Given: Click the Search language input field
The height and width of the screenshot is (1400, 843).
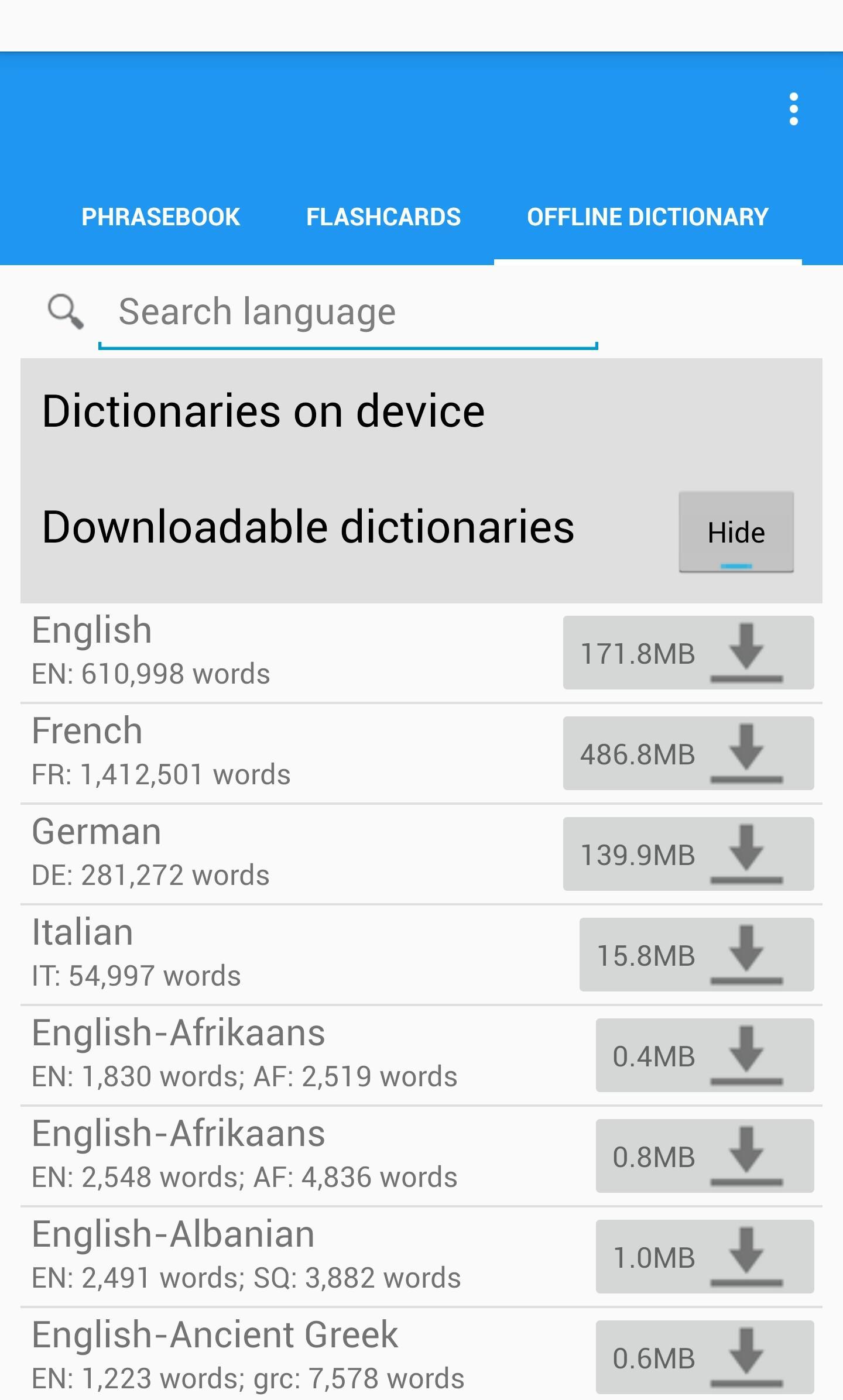Looking at the screenshot, I should pos(348,311).
